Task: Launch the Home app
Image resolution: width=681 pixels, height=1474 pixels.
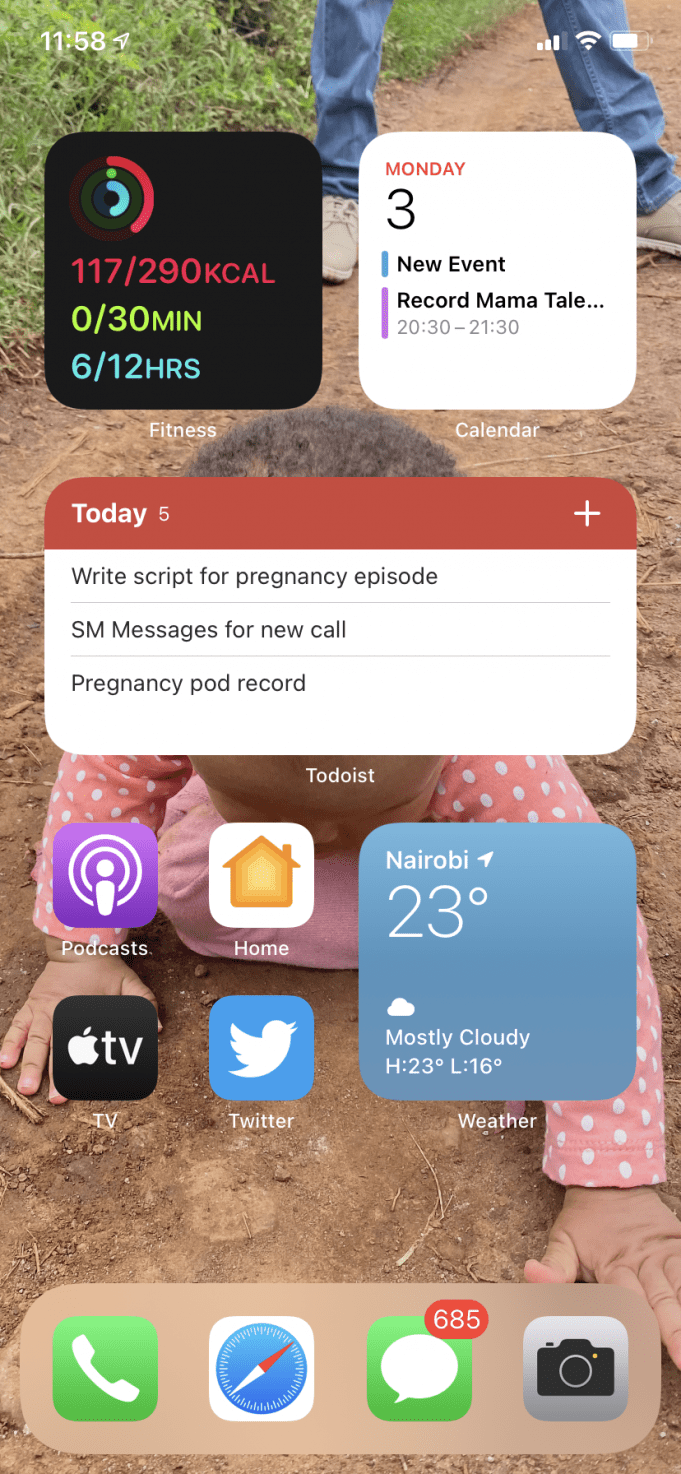Action: point(261,875)
